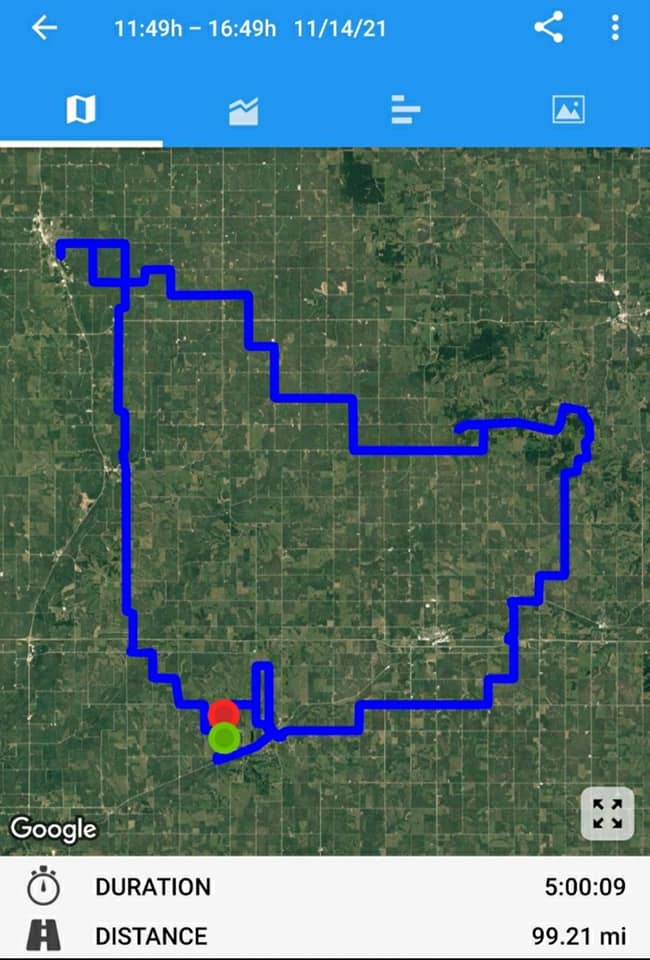650x960 pixels.
Task: Switch to the map tab
Action: coord(81,110)
